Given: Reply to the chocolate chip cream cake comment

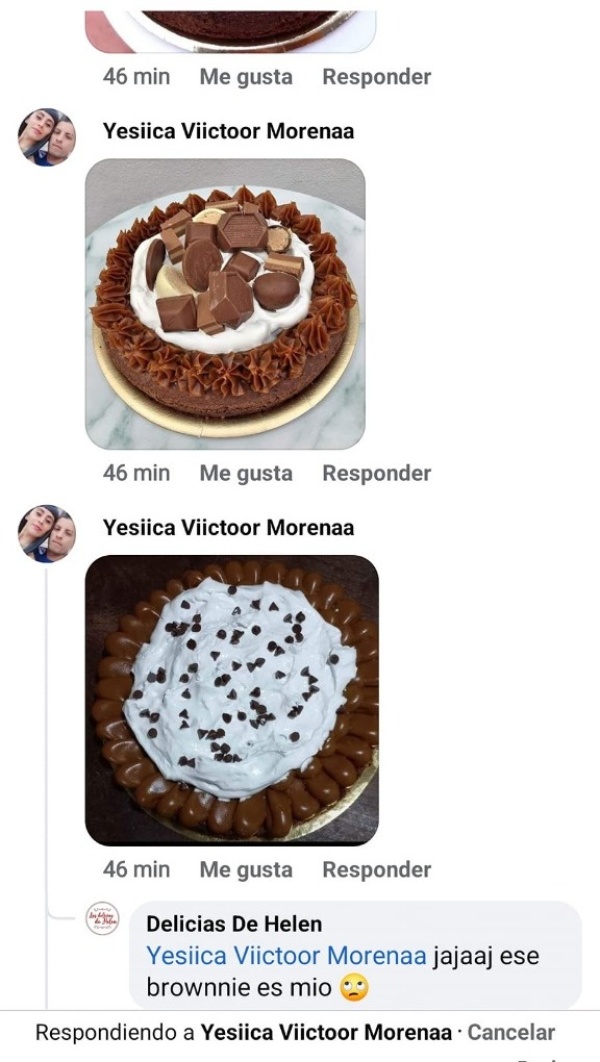Looking at the screenshot, I should click(x=376, y=869).
